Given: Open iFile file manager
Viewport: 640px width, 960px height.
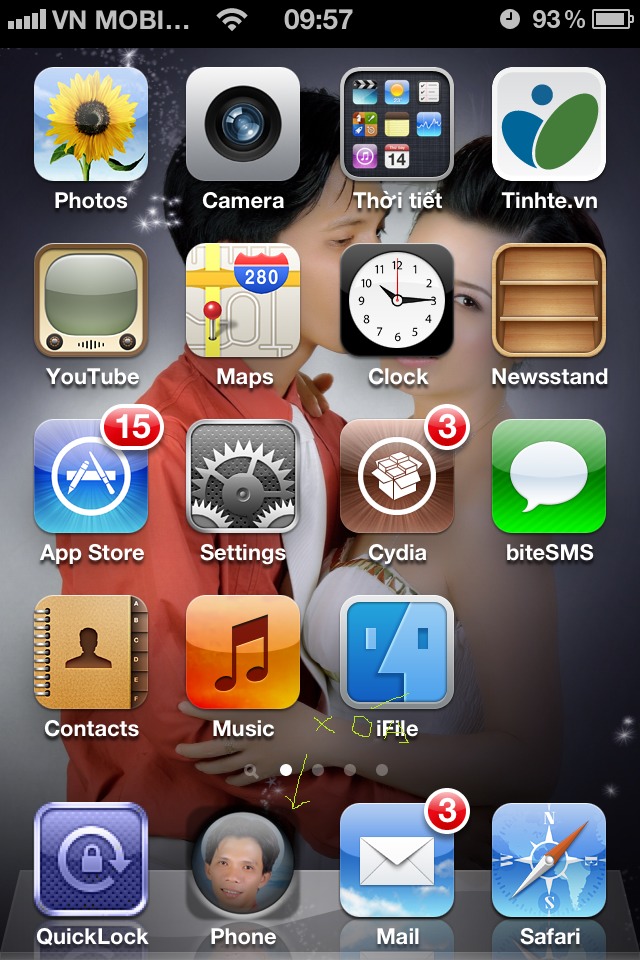Looking at the screenshot, I should pos(397,652).
